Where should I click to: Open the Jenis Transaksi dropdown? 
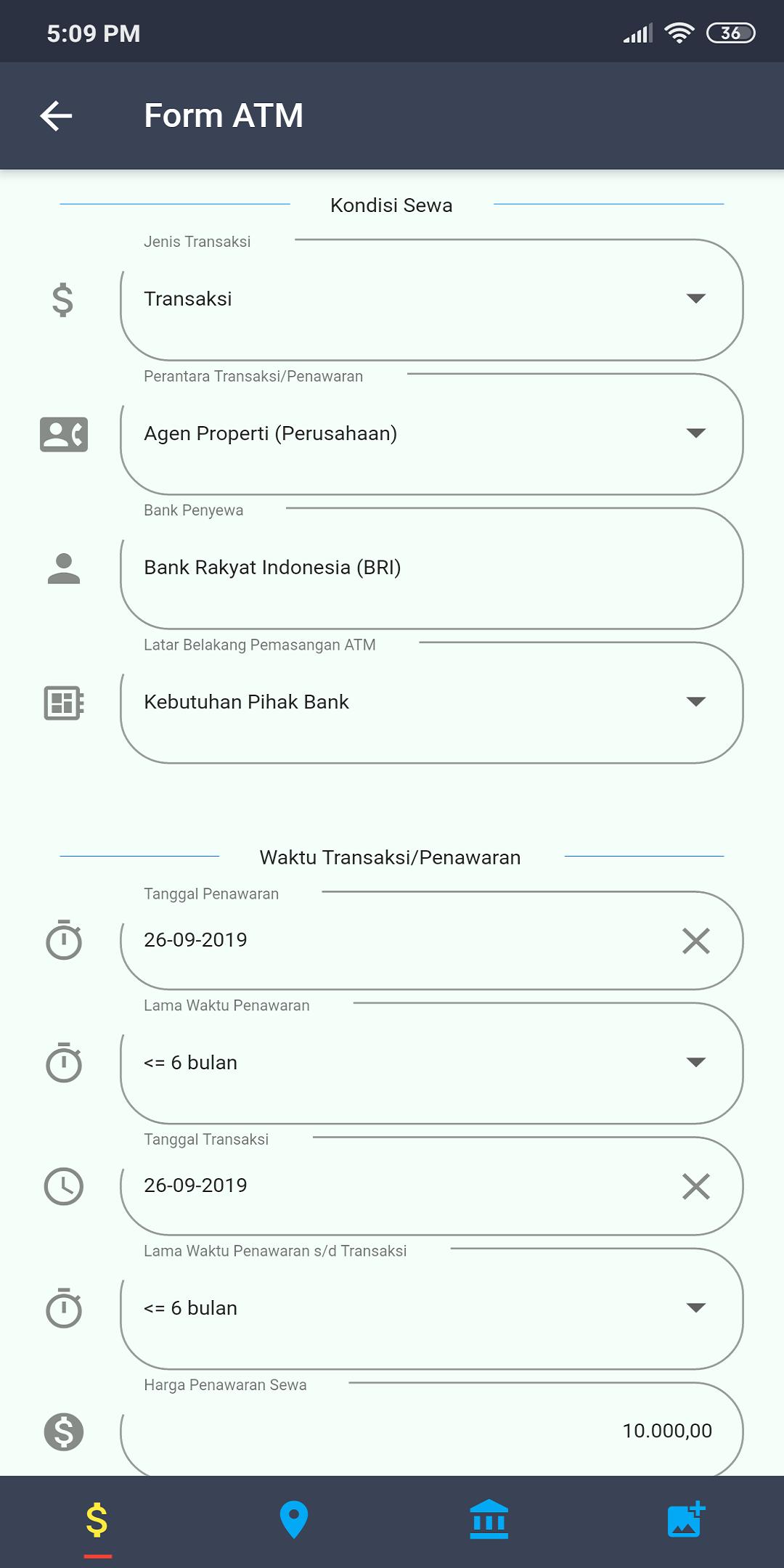(431, 299)
